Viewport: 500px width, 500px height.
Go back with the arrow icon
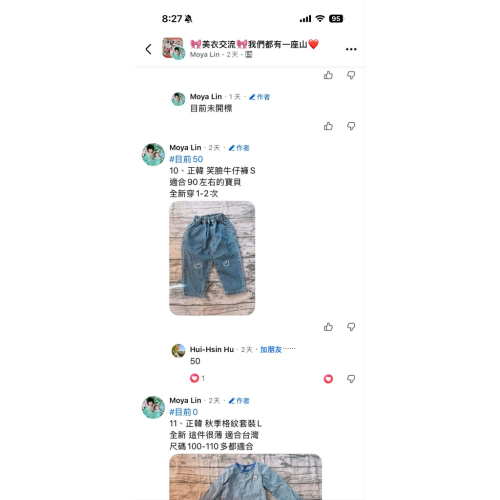[x=149, y=49]
